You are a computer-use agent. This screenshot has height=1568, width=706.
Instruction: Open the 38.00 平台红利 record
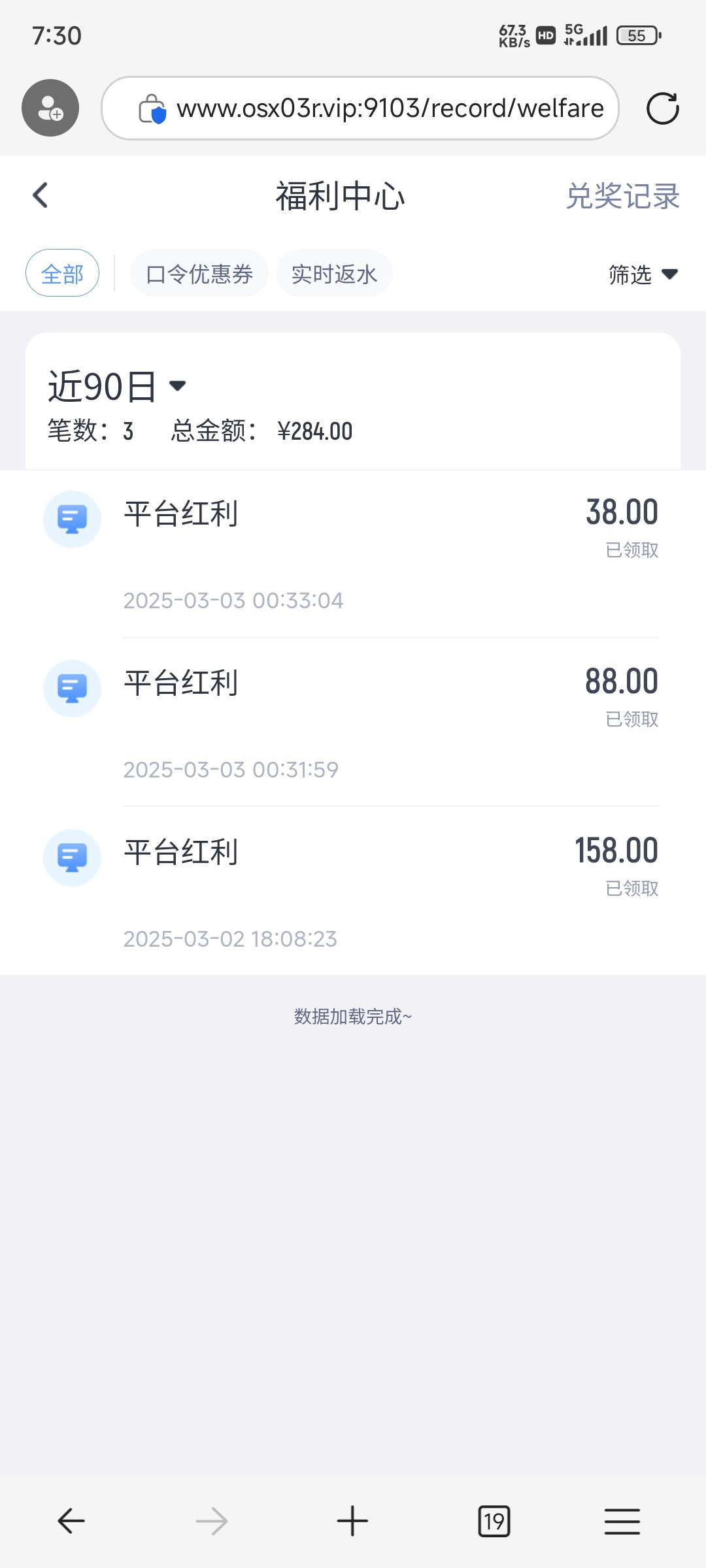[x=353, y=554]
